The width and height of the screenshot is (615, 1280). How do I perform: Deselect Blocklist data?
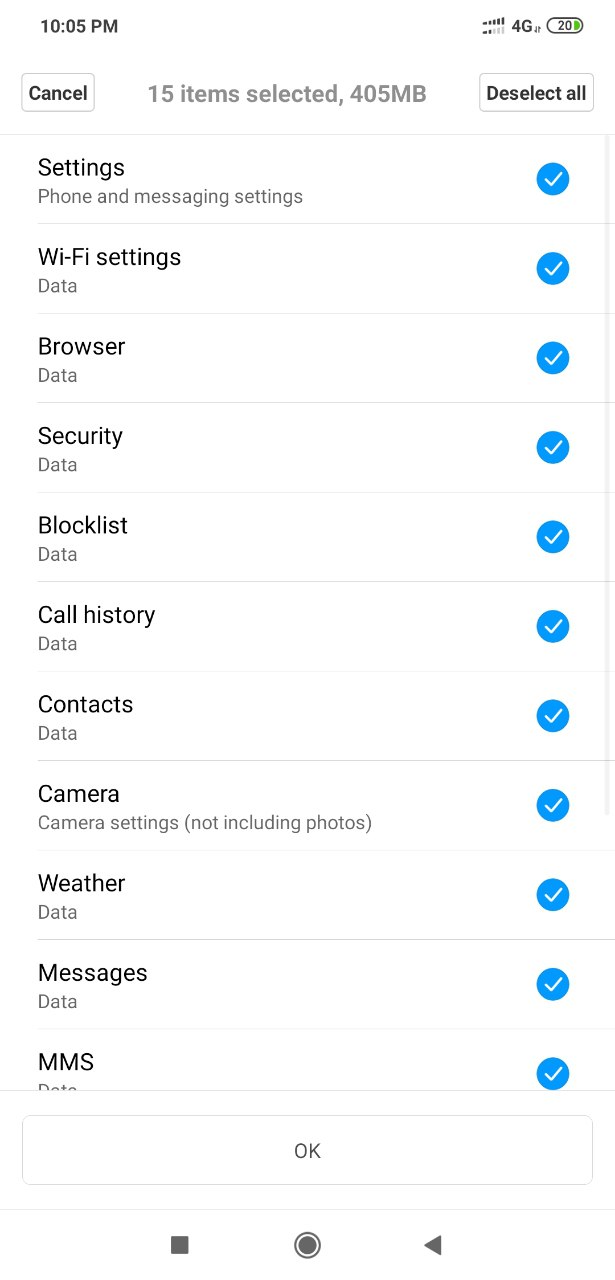553,537
